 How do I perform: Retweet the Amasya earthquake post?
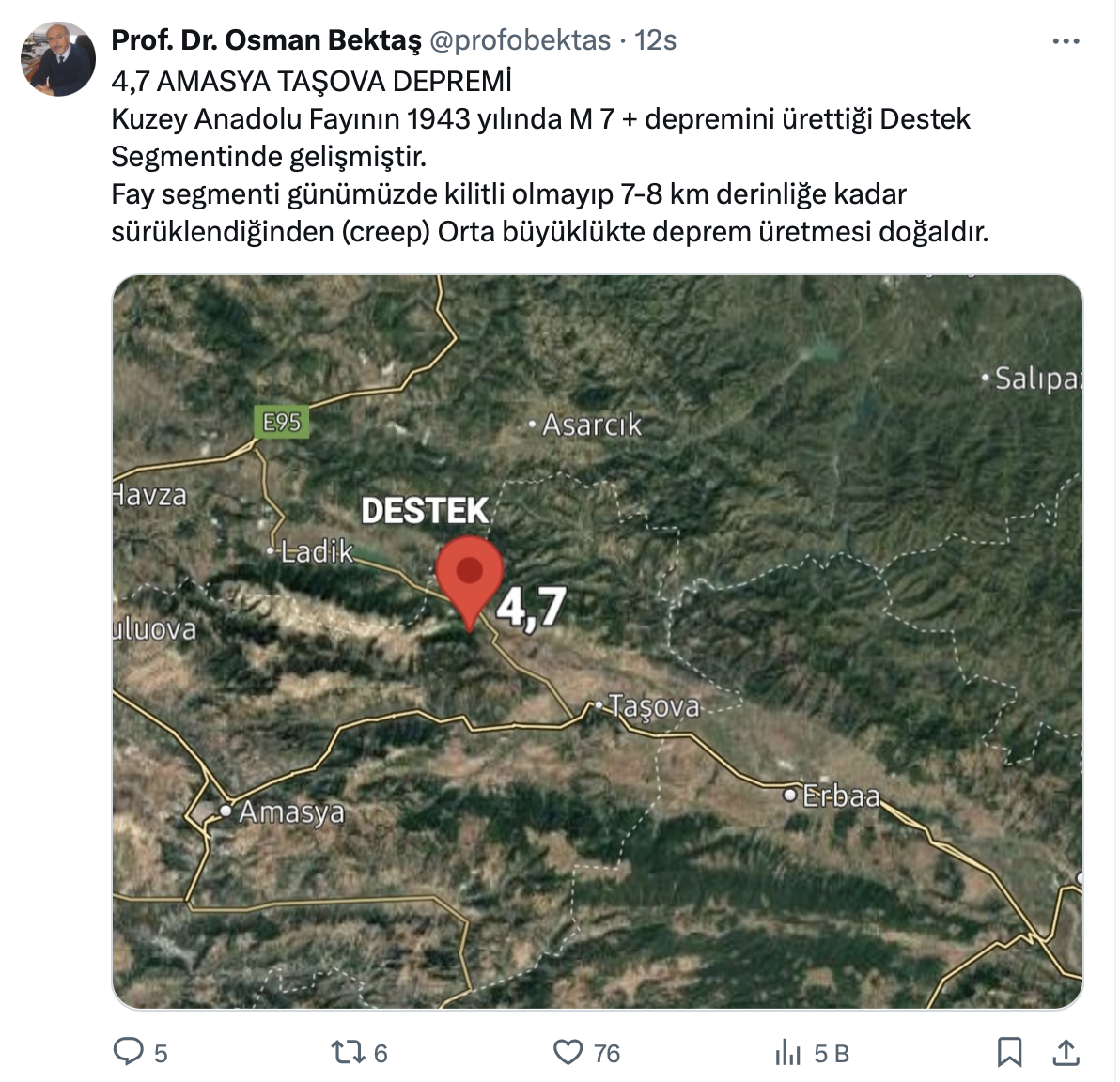(x=348, y=1052)
